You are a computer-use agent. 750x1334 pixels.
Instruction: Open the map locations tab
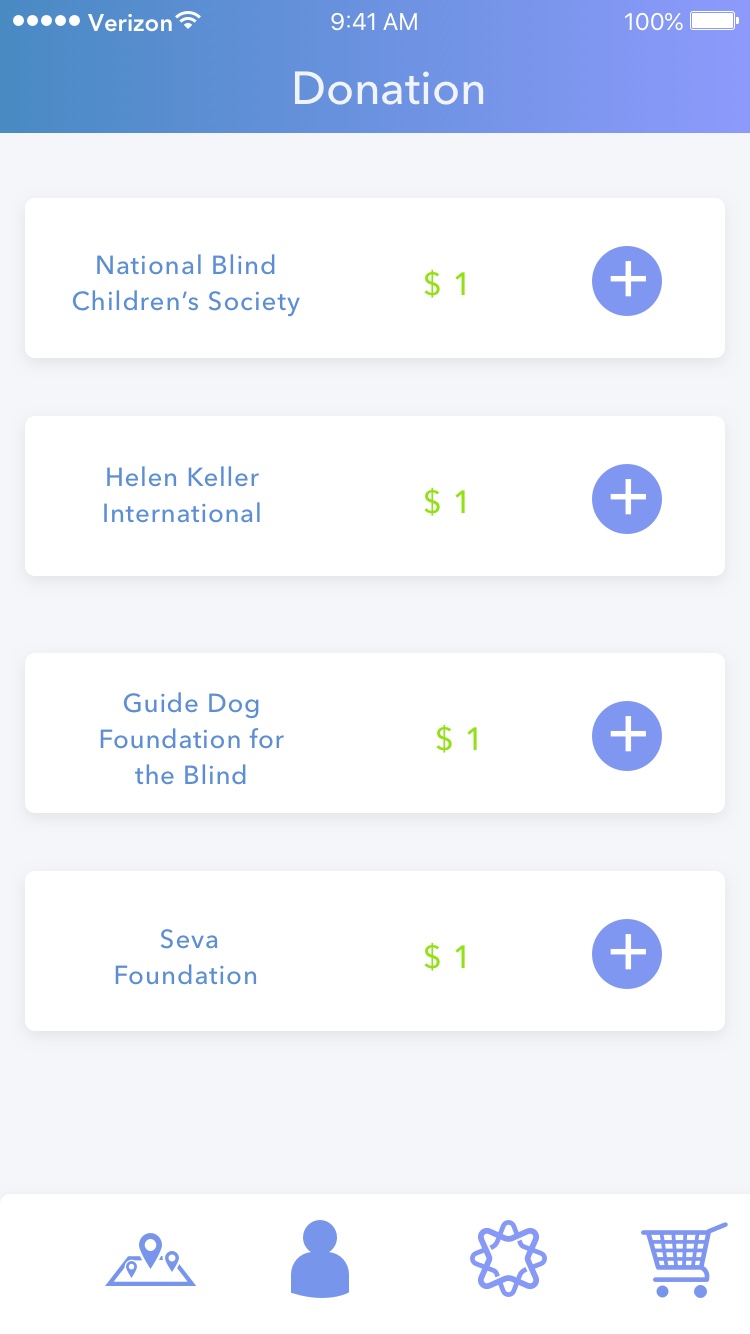[x=151, y=1260]
